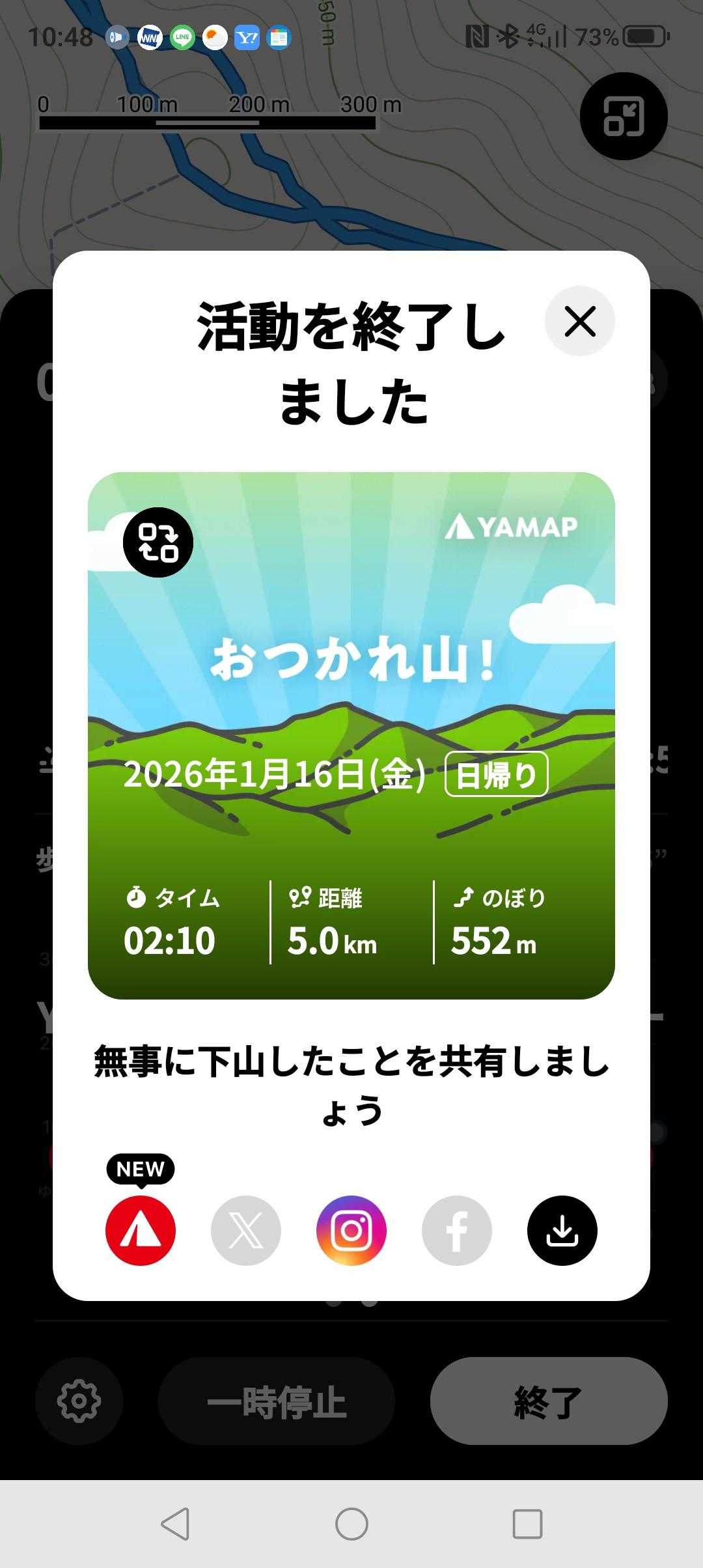Share the activity card on X
Viewport: 703px width, 1568px height.
246,1230
